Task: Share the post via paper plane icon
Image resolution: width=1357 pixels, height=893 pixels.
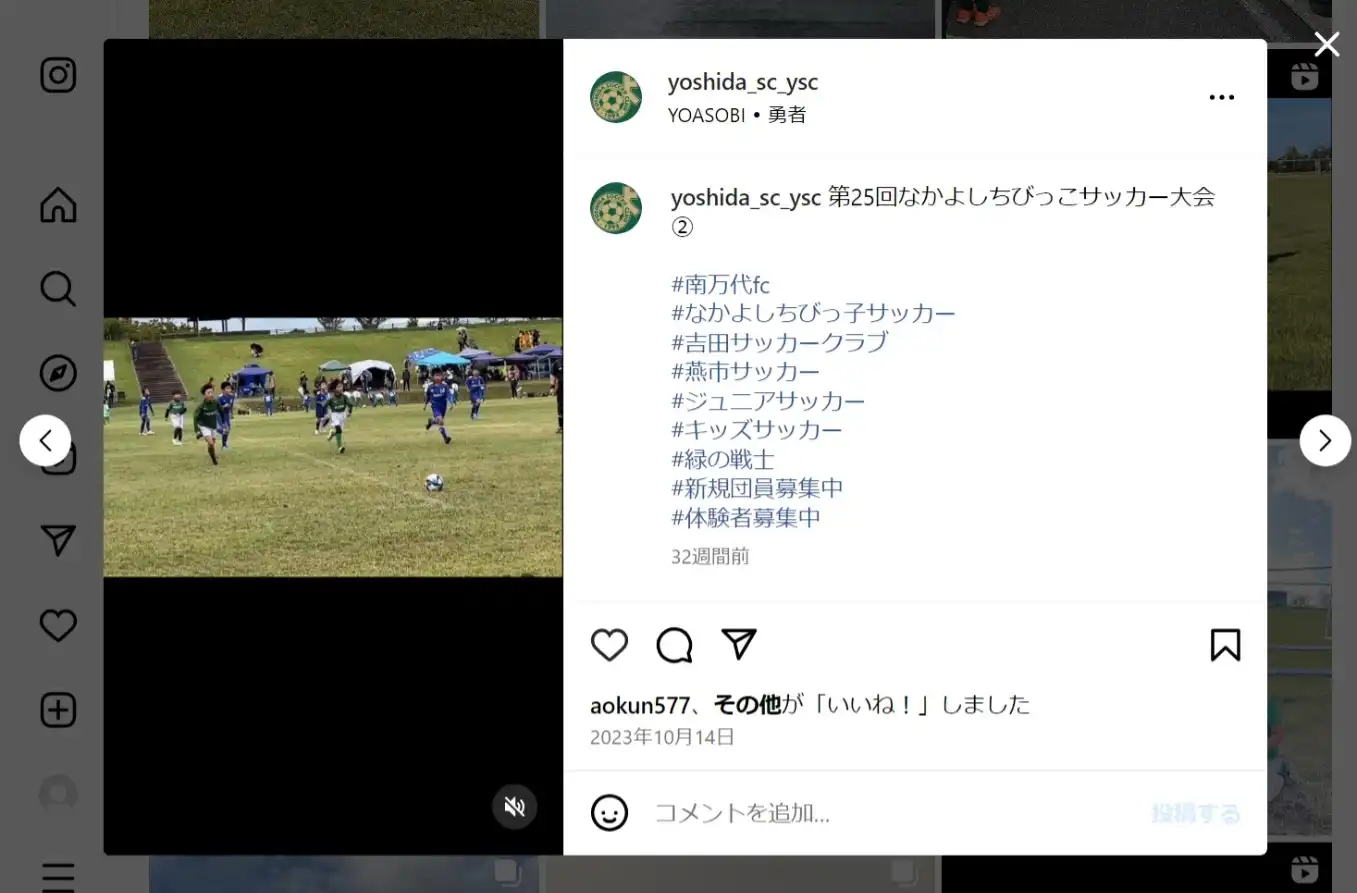Action: pos(739,645)
